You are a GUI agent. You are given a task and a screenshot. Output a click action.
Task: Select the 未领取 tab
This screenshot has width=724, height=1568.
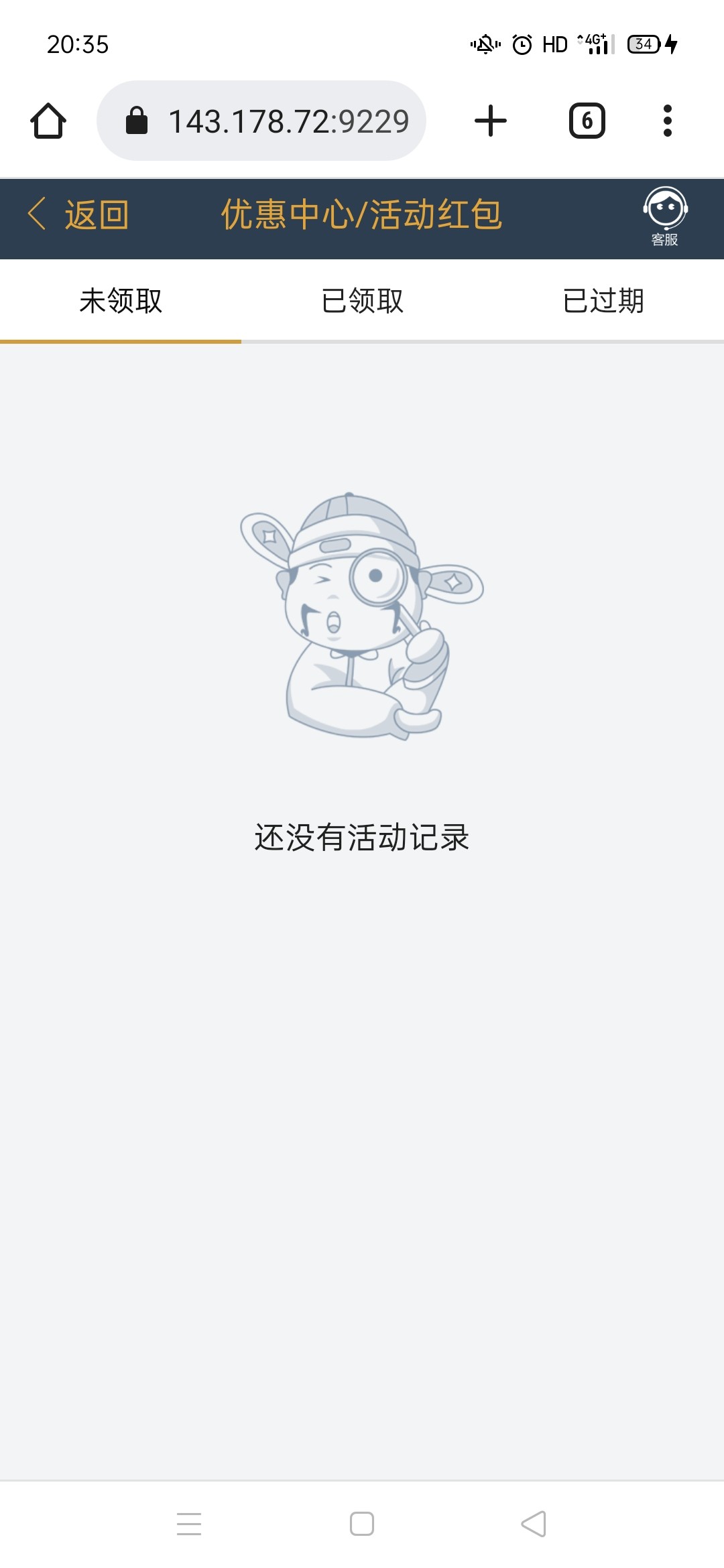click(x=121, y=301)
